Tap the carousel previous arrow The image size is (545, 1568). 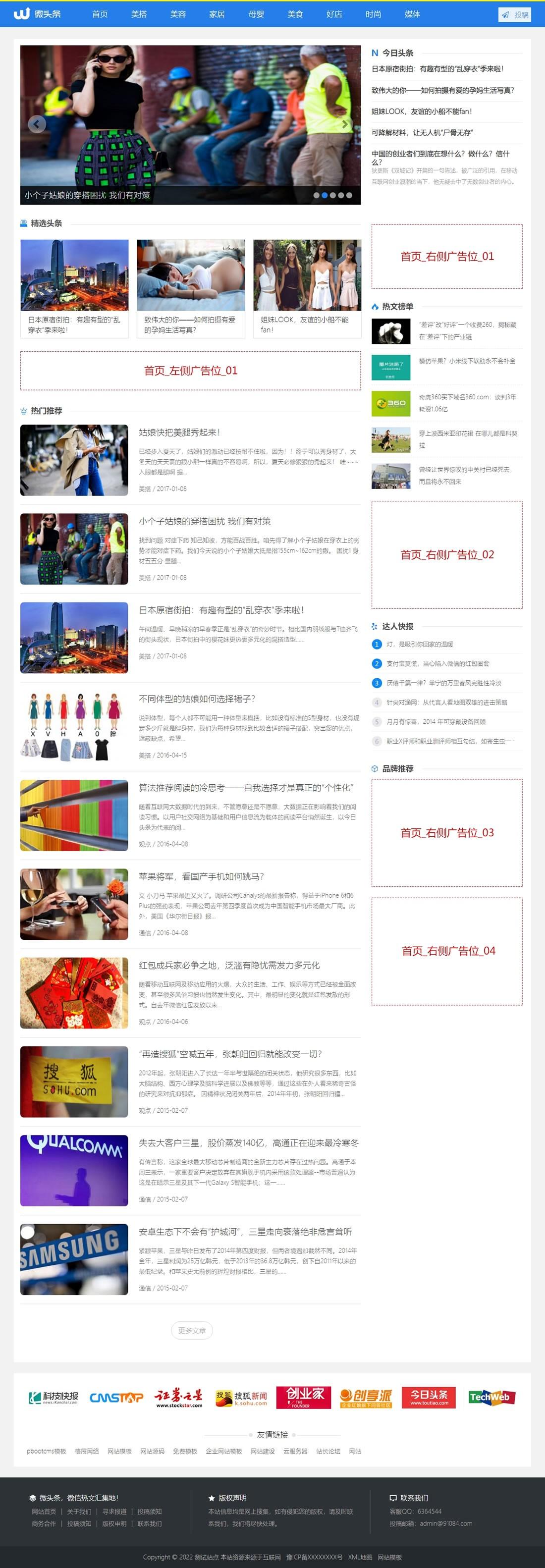point(37,124)
